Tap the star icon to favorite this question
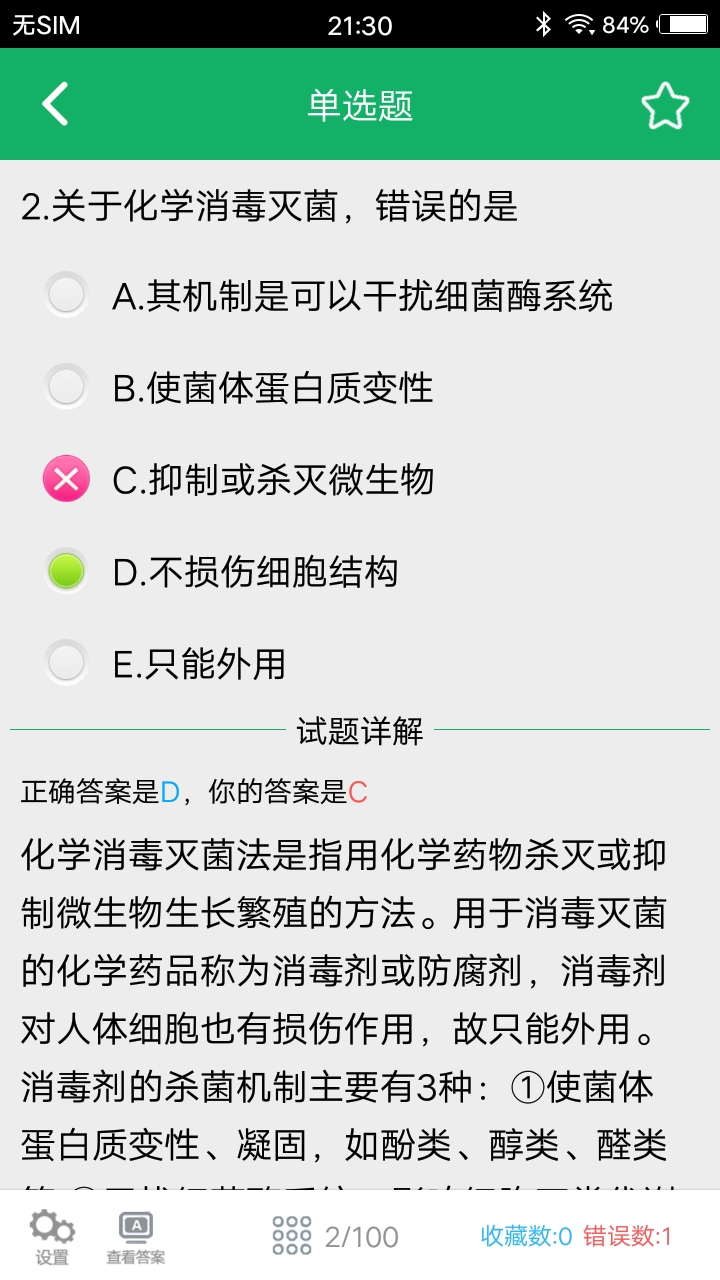The height and width of the screenshot is (1280, 720). 665,103
